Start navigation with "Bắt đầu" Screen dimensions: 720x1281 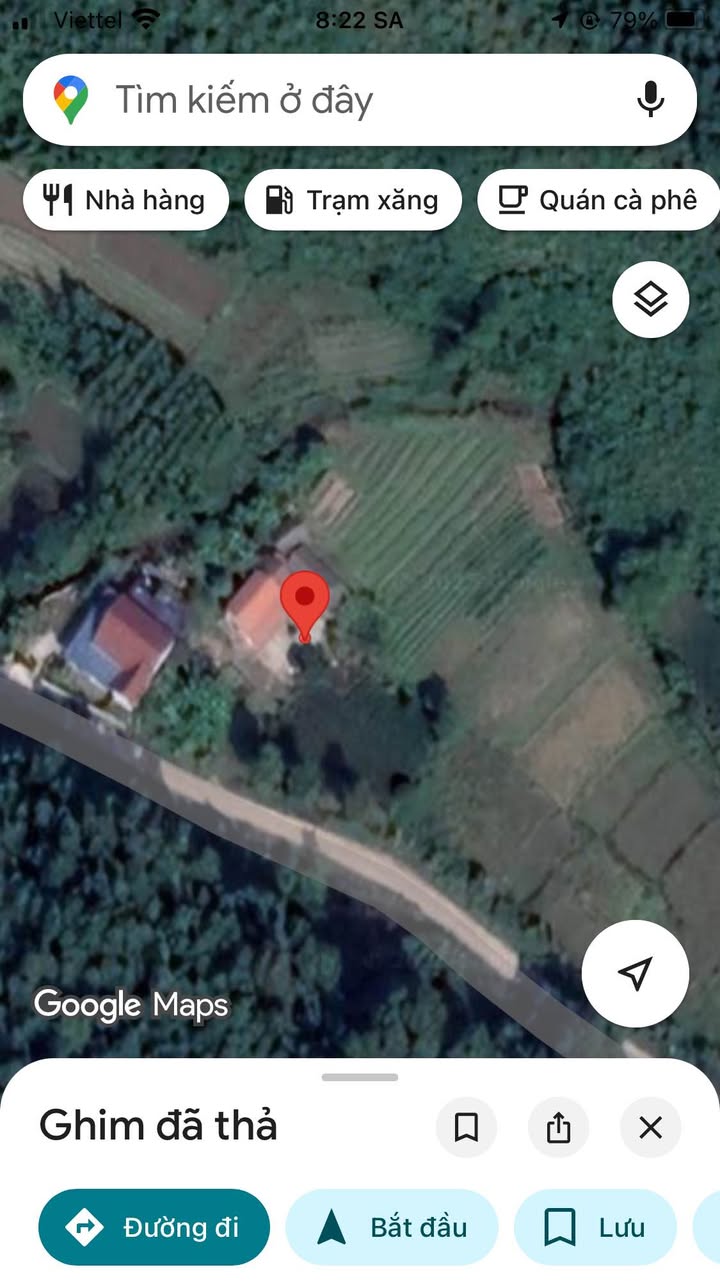[x=392, y=1227]
